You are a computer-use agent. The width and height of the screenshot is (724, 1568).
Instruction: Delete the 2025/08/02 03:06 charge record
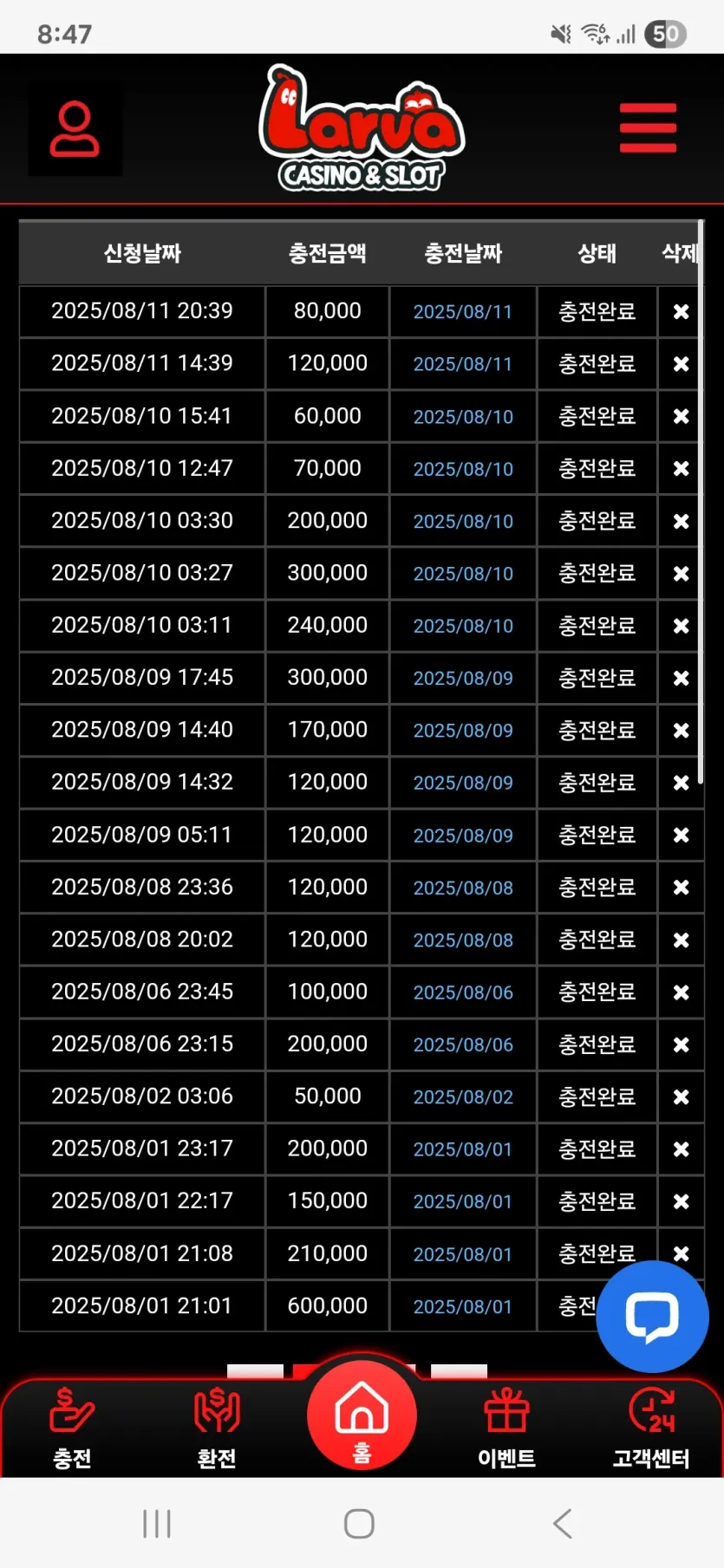pos(681,1096)
